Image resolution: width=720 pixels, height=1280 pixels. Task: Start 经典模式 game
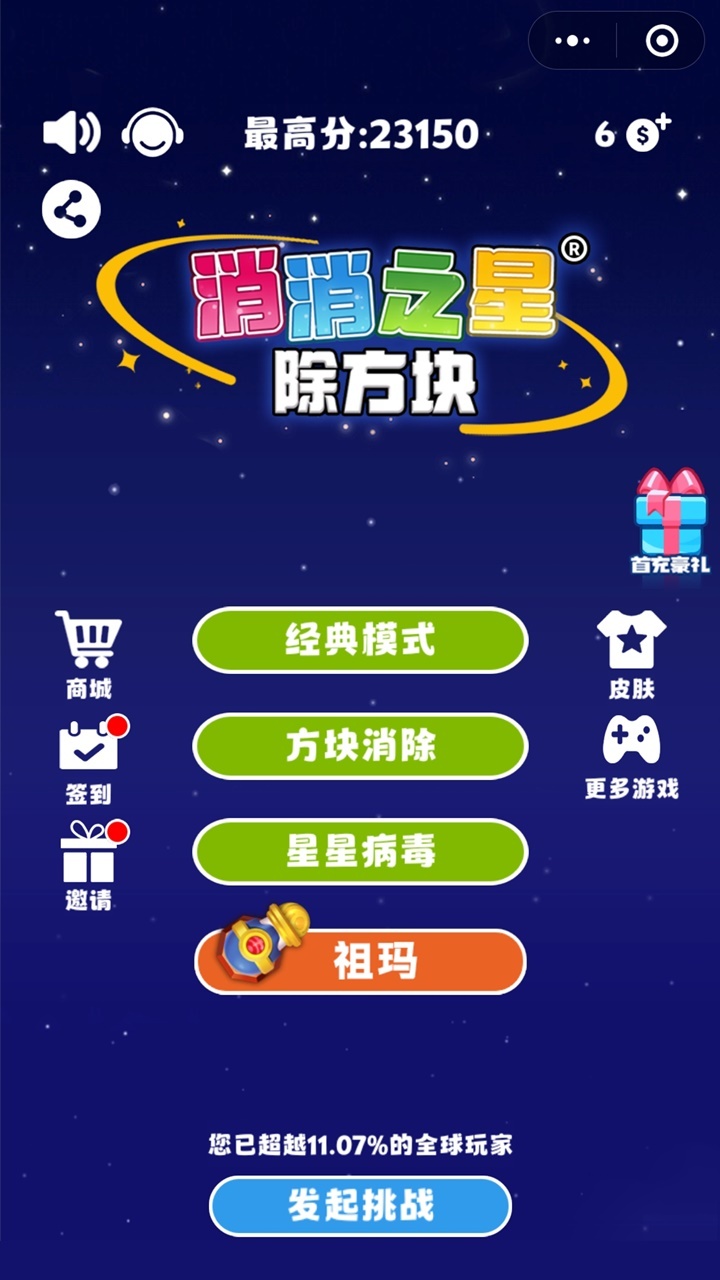click(x=360, y=640)
